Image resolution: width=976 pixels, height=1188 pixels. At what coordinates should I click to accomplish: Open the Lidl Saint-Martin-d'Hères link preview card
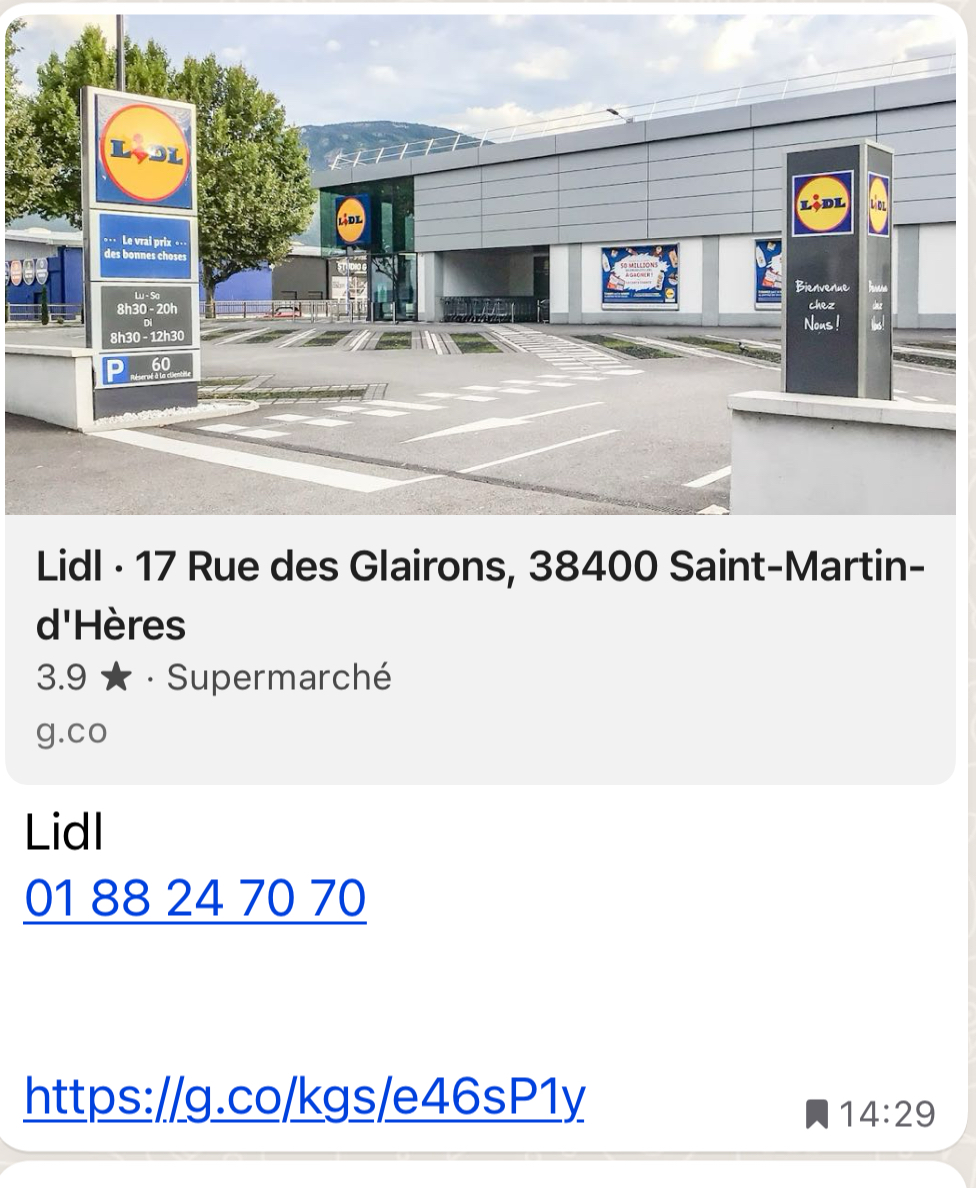[x=480, y=600]
